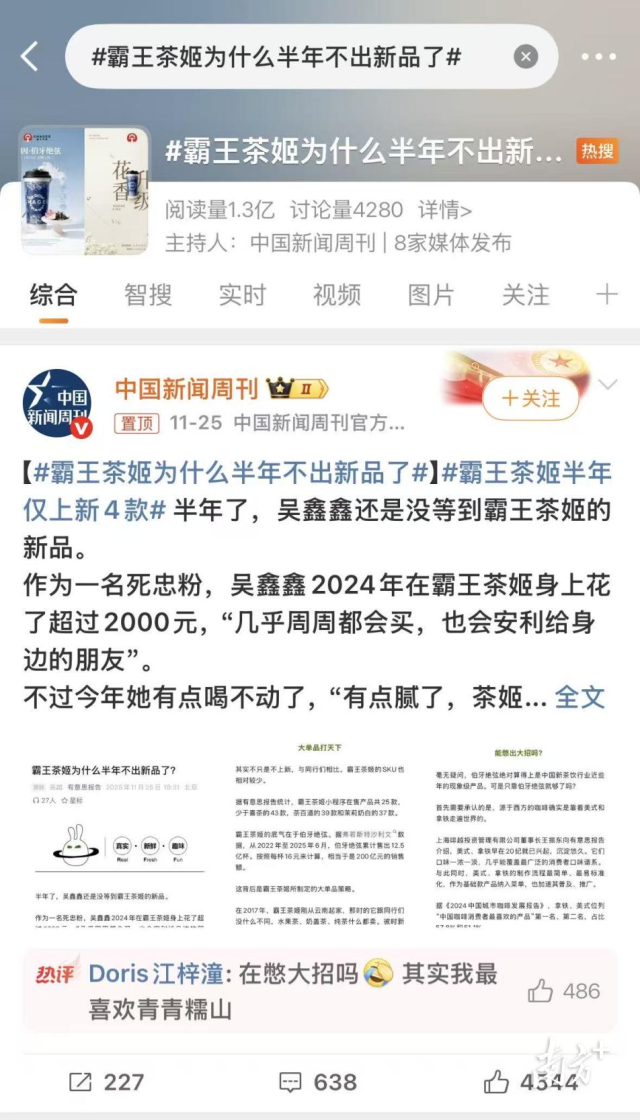
Task: Switch to the 智搜 tab
Action: (x=148, y=295)
